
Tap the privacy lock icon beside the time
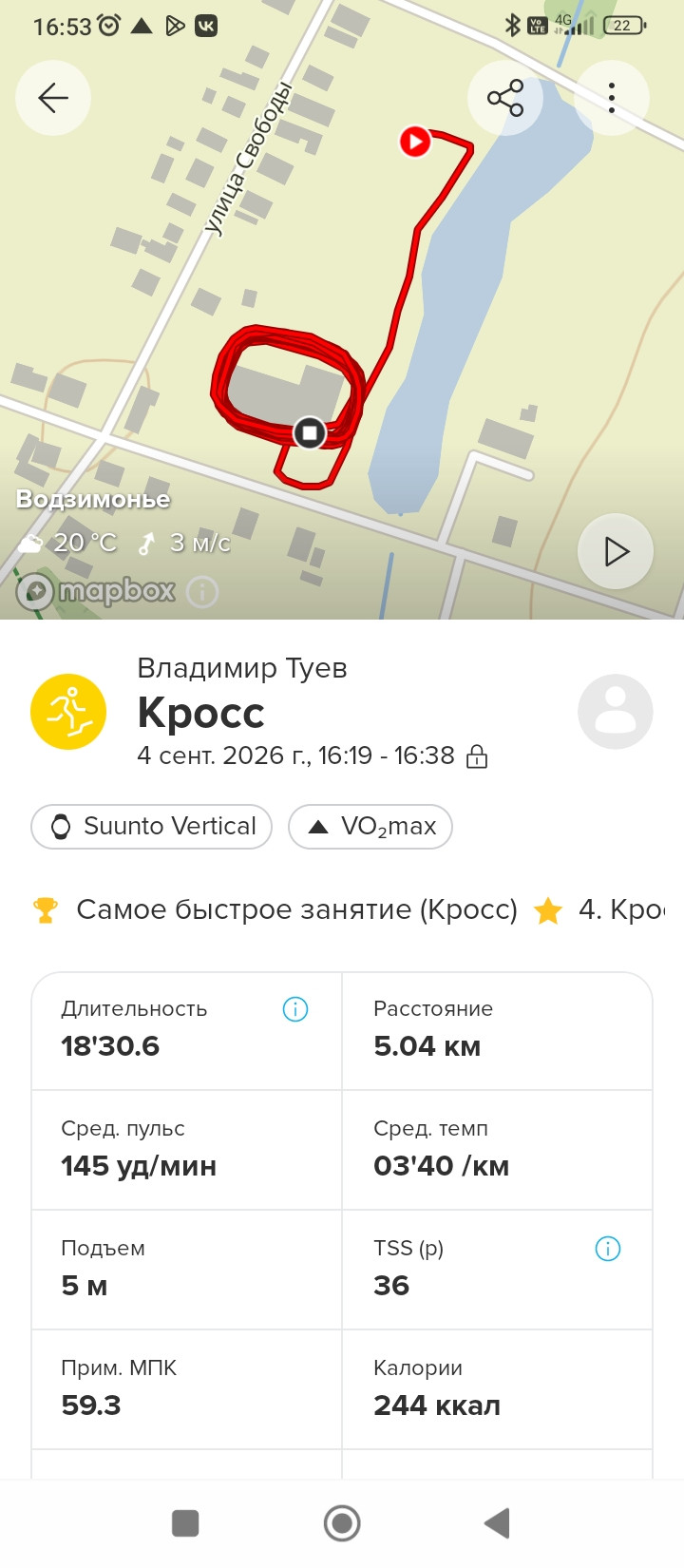[x=477, y=756]
